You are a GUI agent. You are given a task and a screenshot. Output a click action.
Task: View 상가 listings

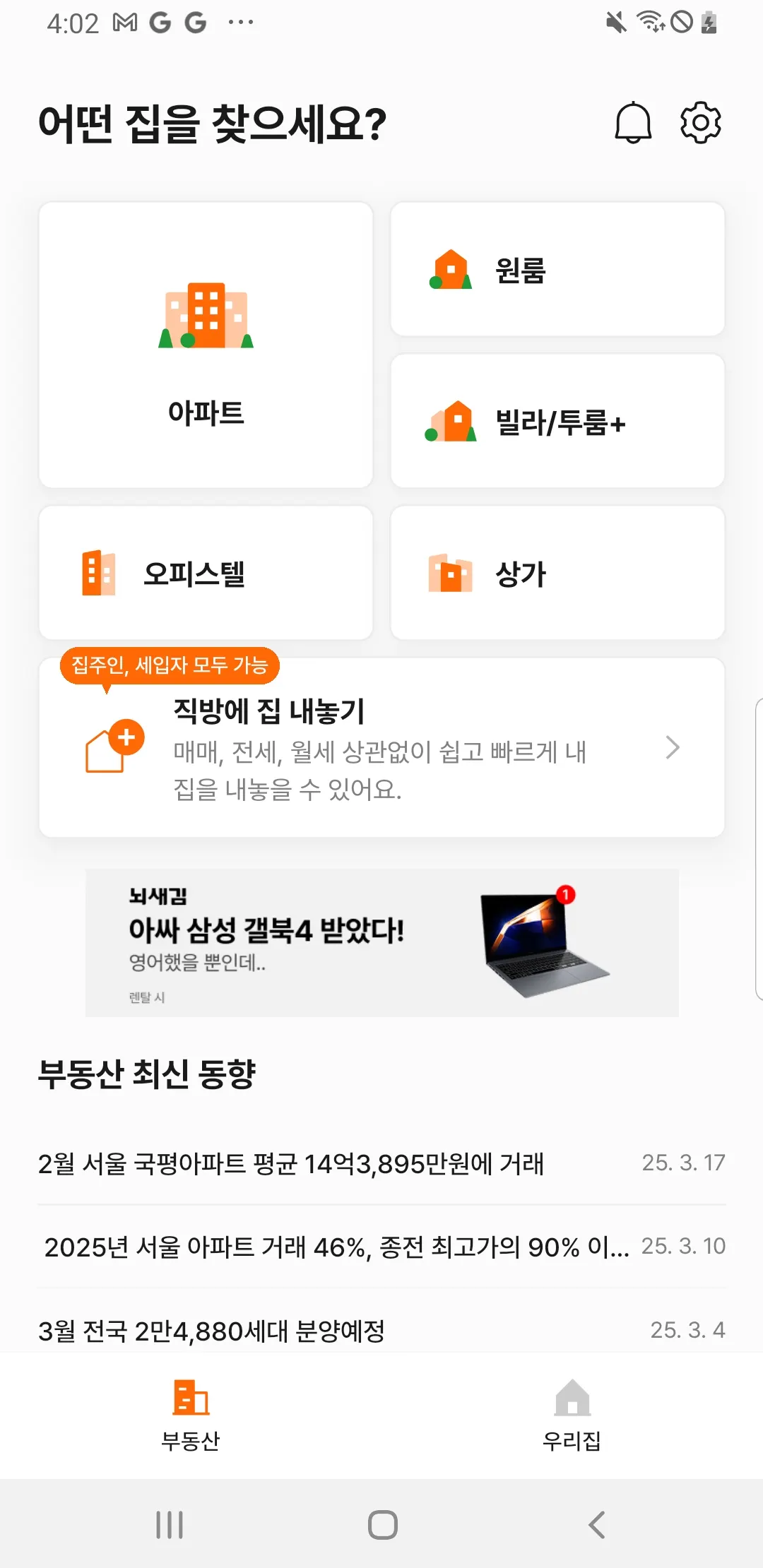click(x=557, y=573)
